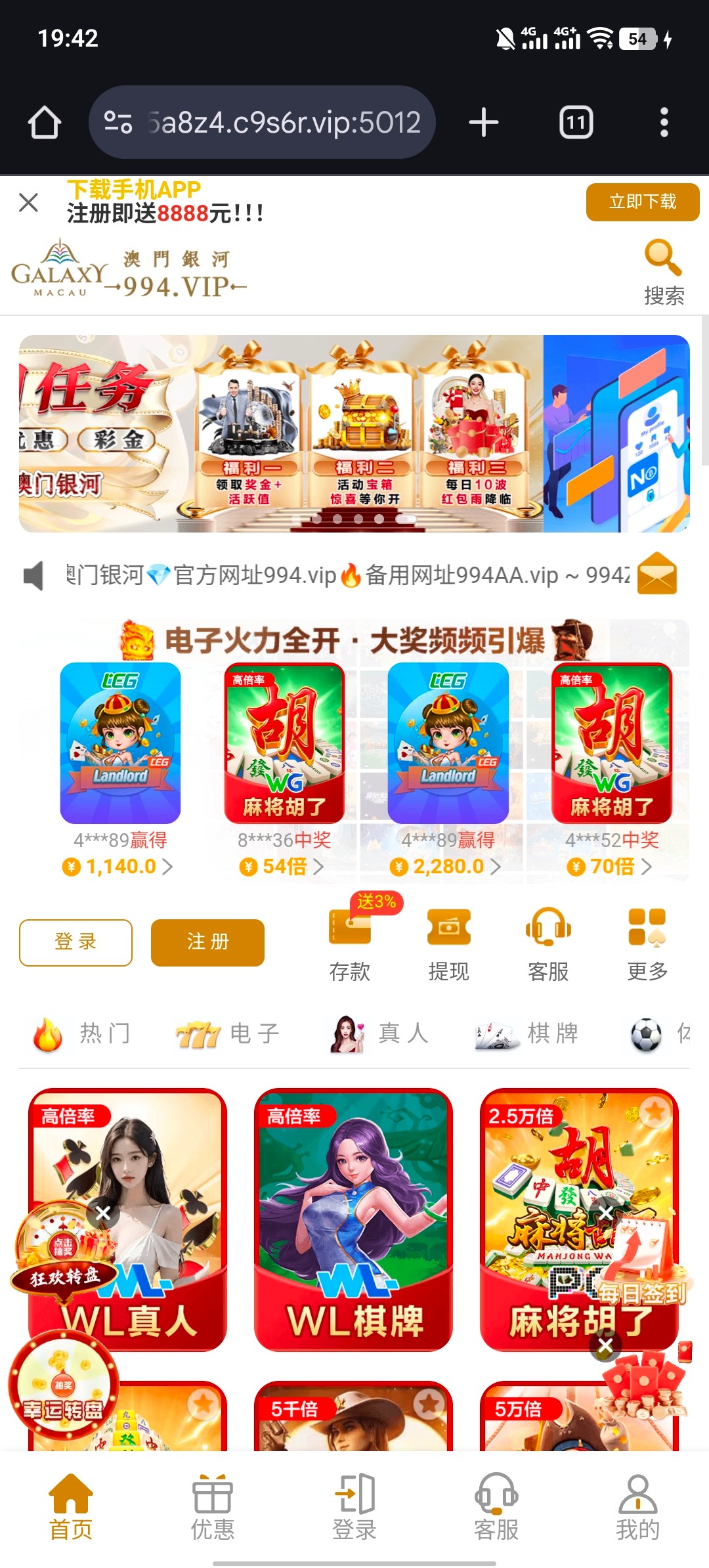Open 提现 withdrawal

(449, 944)
